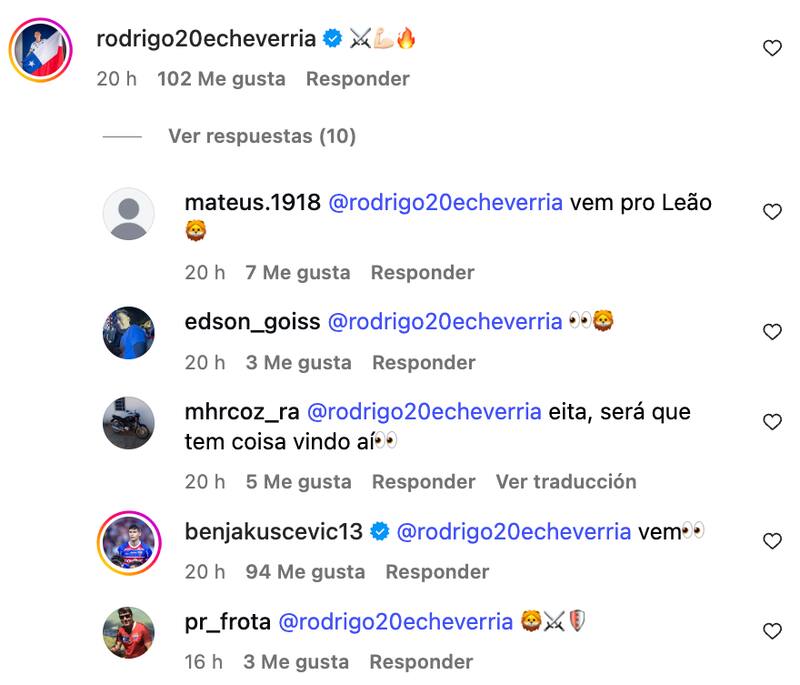Open benjakuscevic13's profile via username
Screen dimensions: 800x685
coord(273,532)
